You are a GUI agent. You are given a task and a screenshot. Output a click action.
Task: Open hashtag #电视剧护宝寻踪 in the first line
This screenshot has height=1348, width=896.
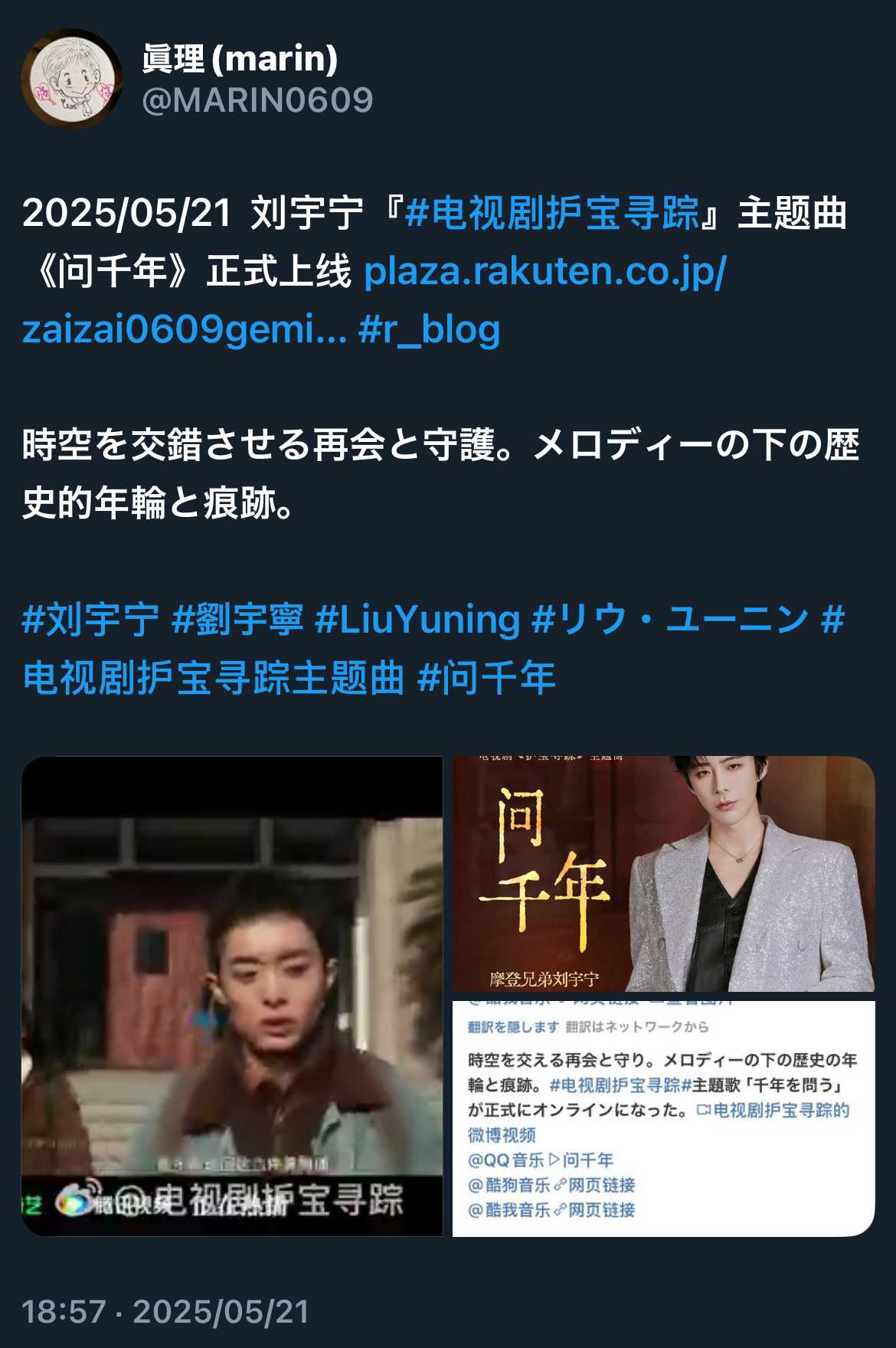551,213
